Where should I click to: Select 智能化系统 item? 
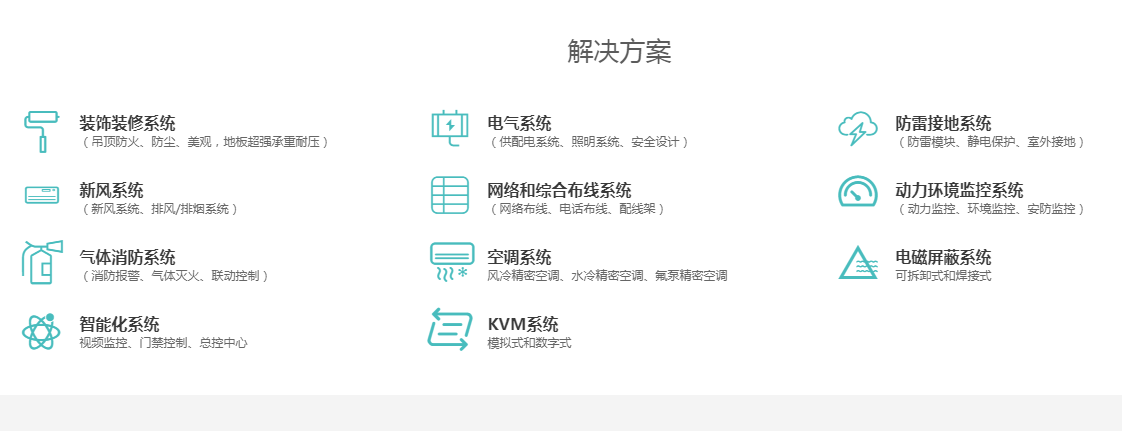click(x=119, y=324)
